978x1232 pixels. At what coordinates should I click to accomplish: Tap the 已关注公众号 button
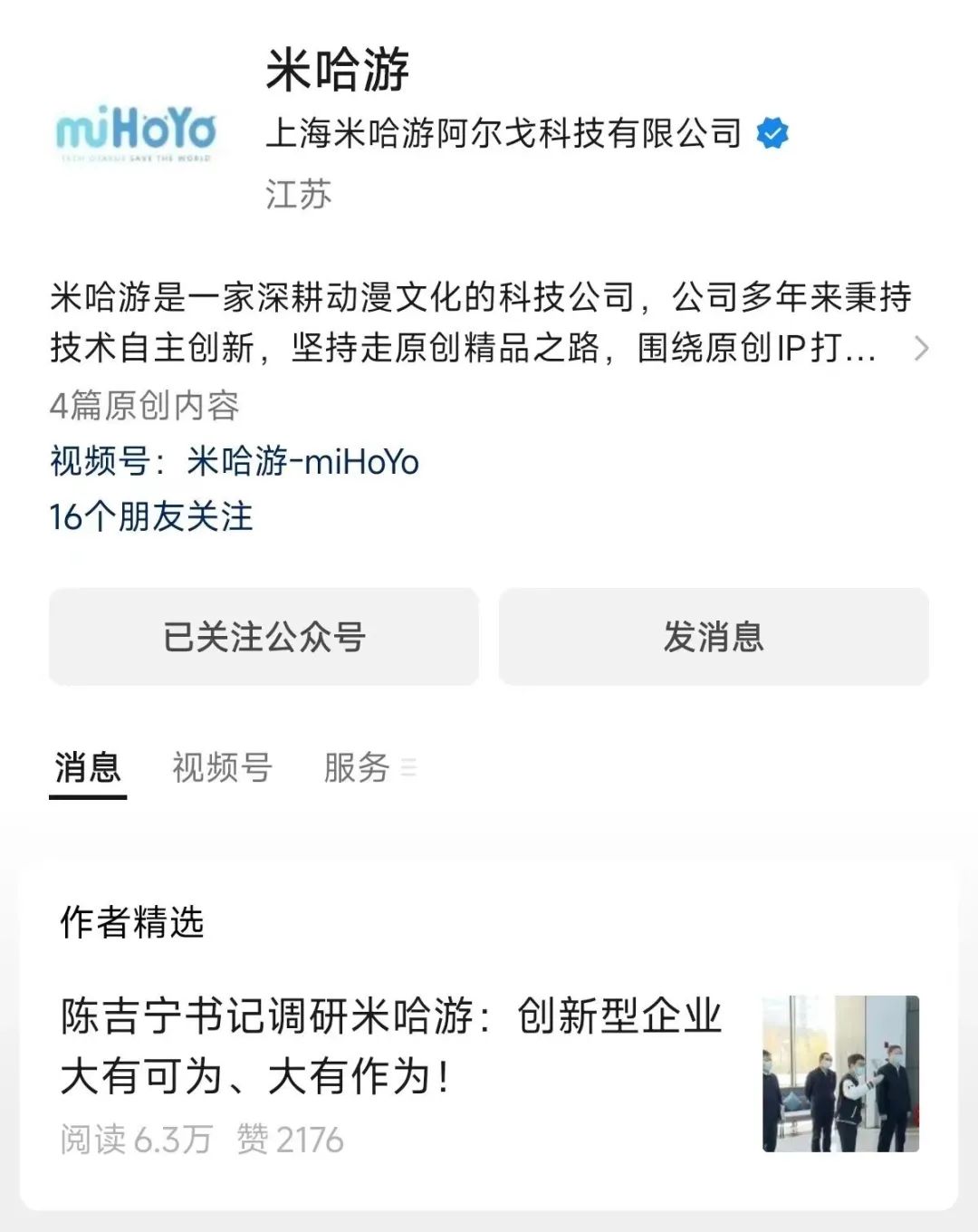click(x=264, y=637)
